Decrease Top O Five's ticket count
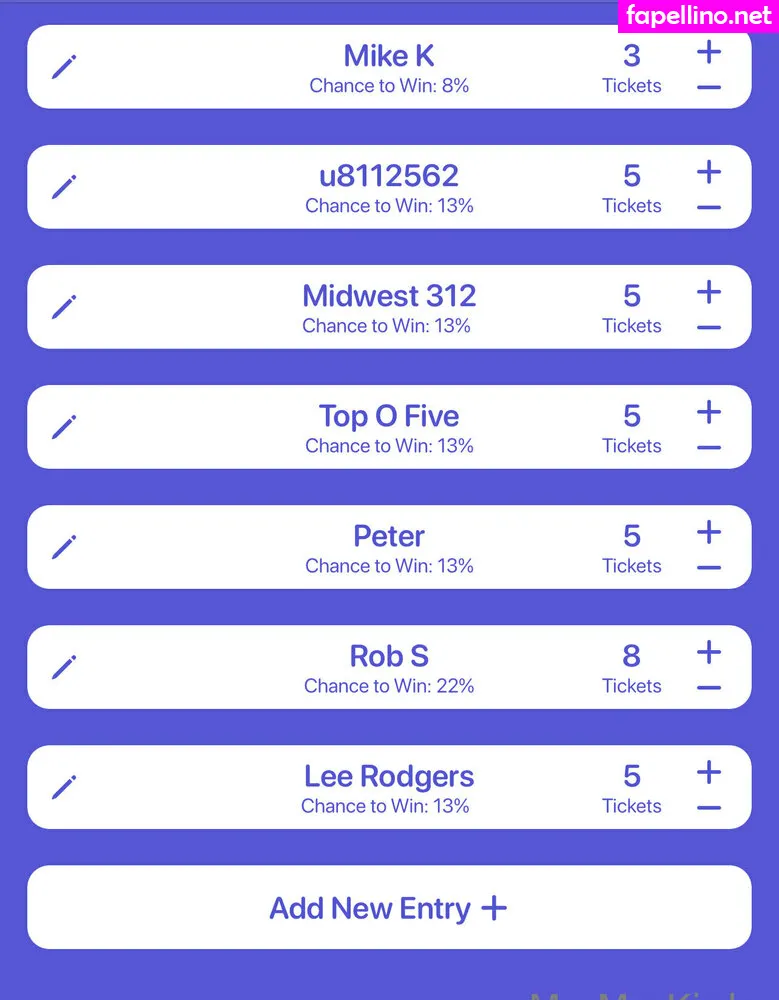 click(709, 448)
